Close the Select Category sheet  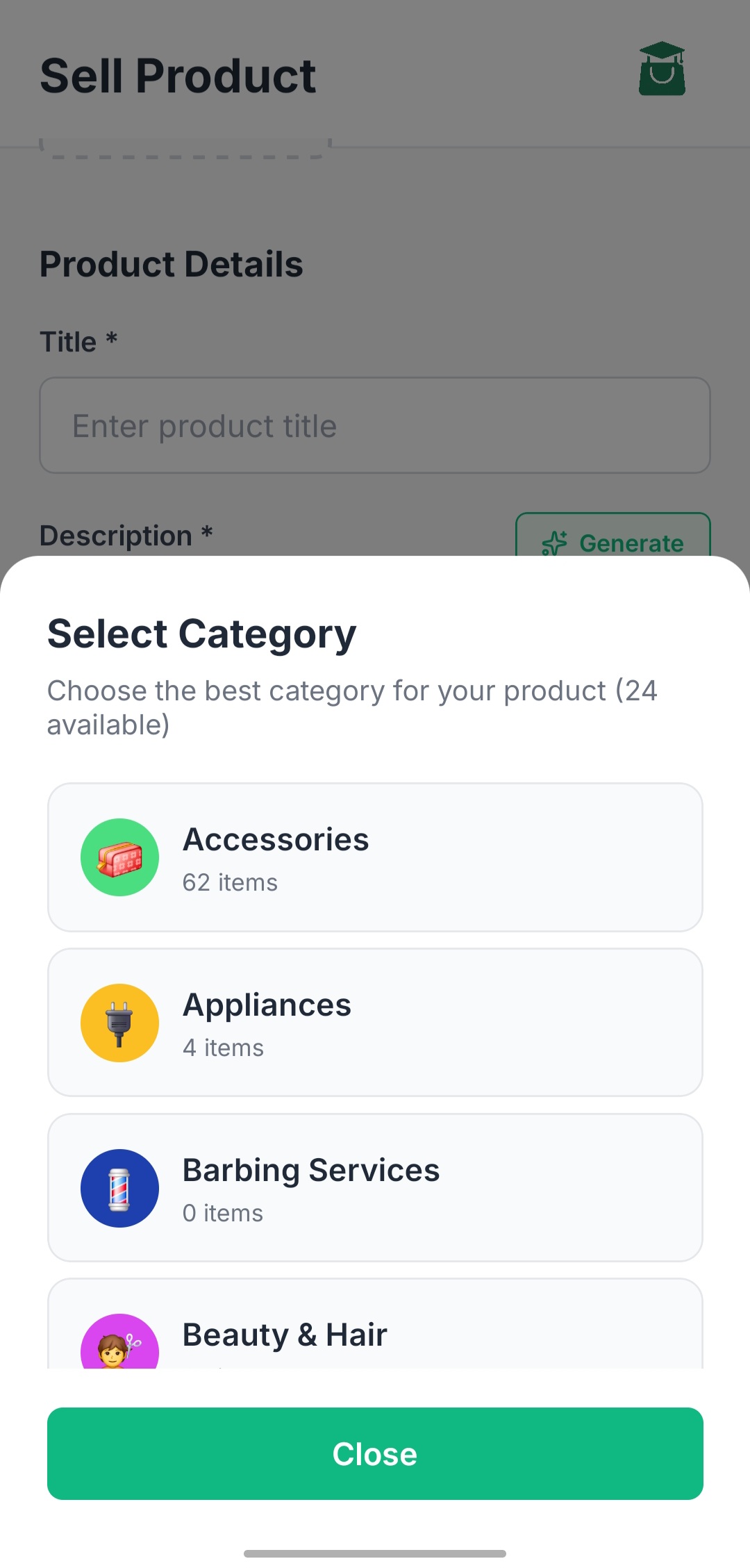point(375,1453)
